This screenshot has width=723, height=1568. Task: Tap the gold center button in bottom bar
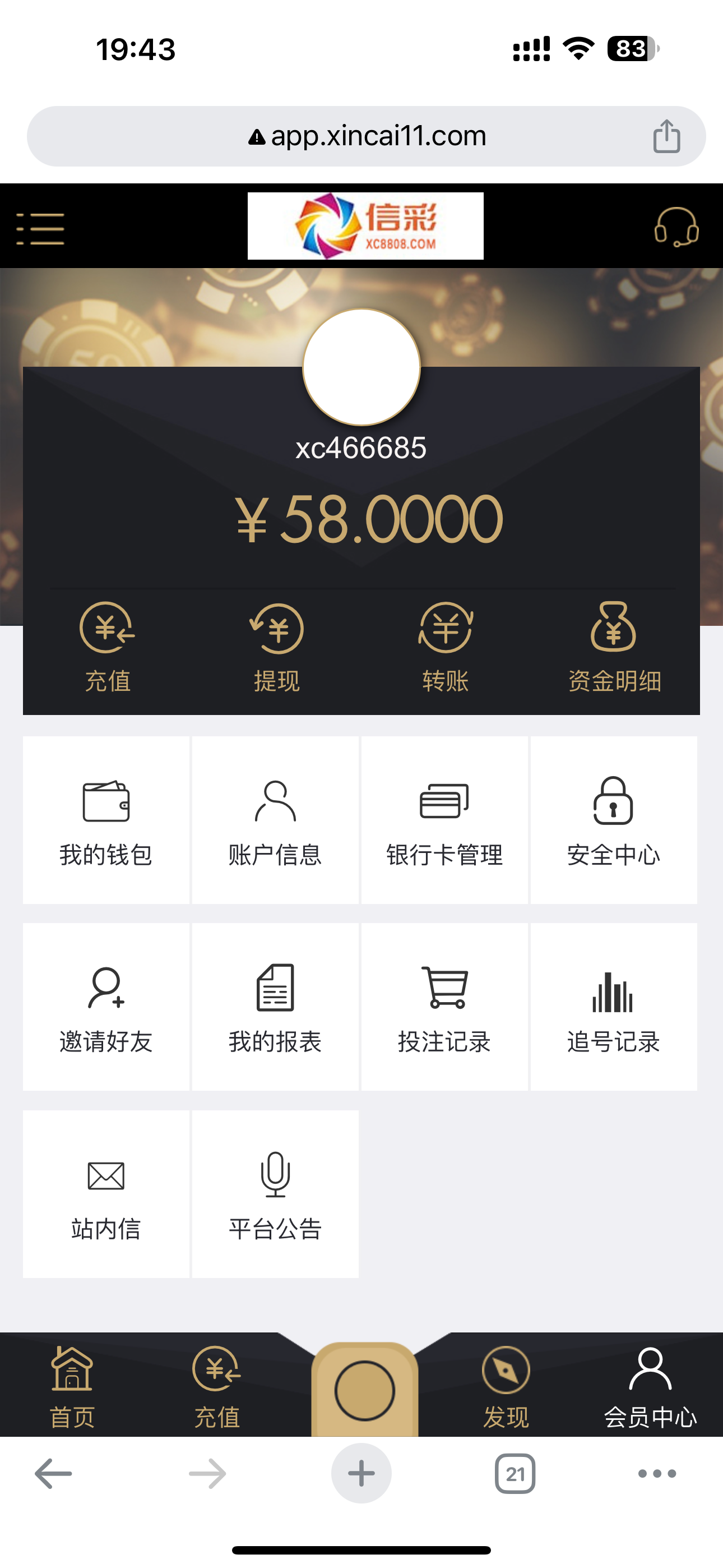tap(364, 1390)
